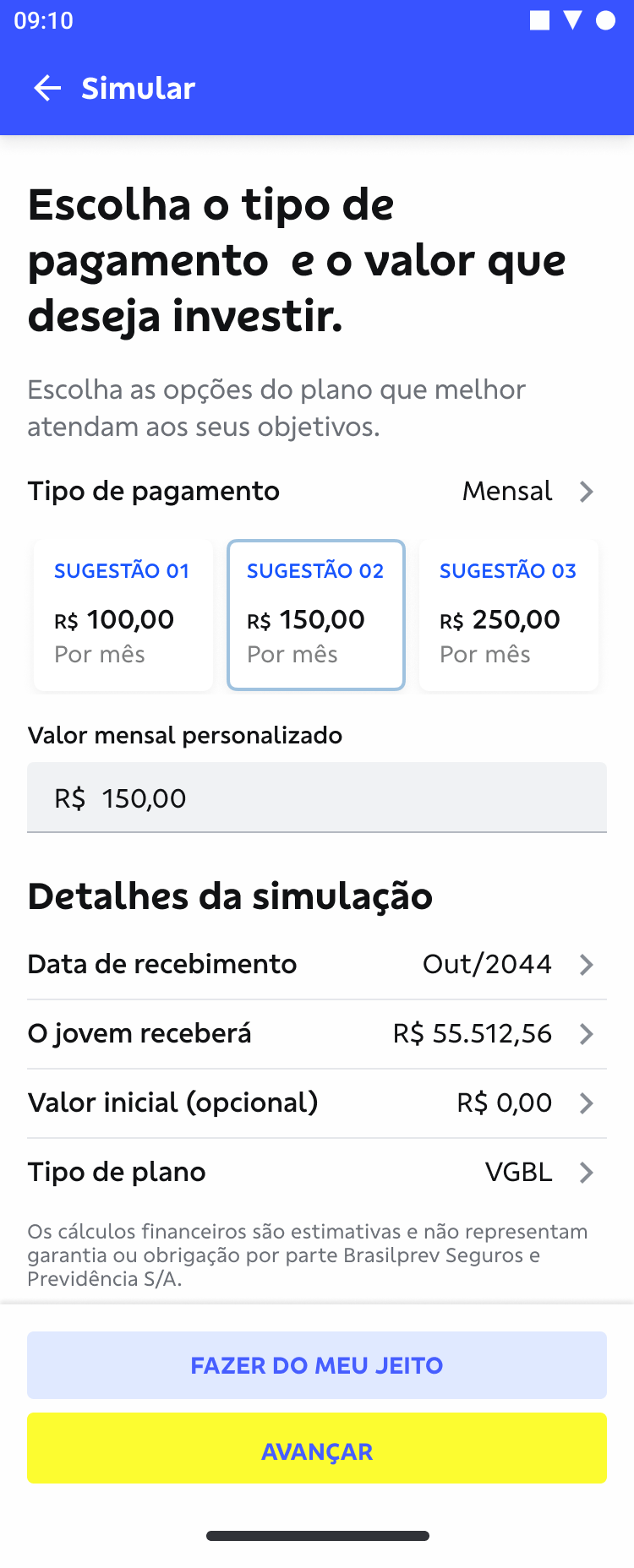Tap the AVANÇAR button
The width and height of the screenshot is (634, 1568).
coord(317,1448)
